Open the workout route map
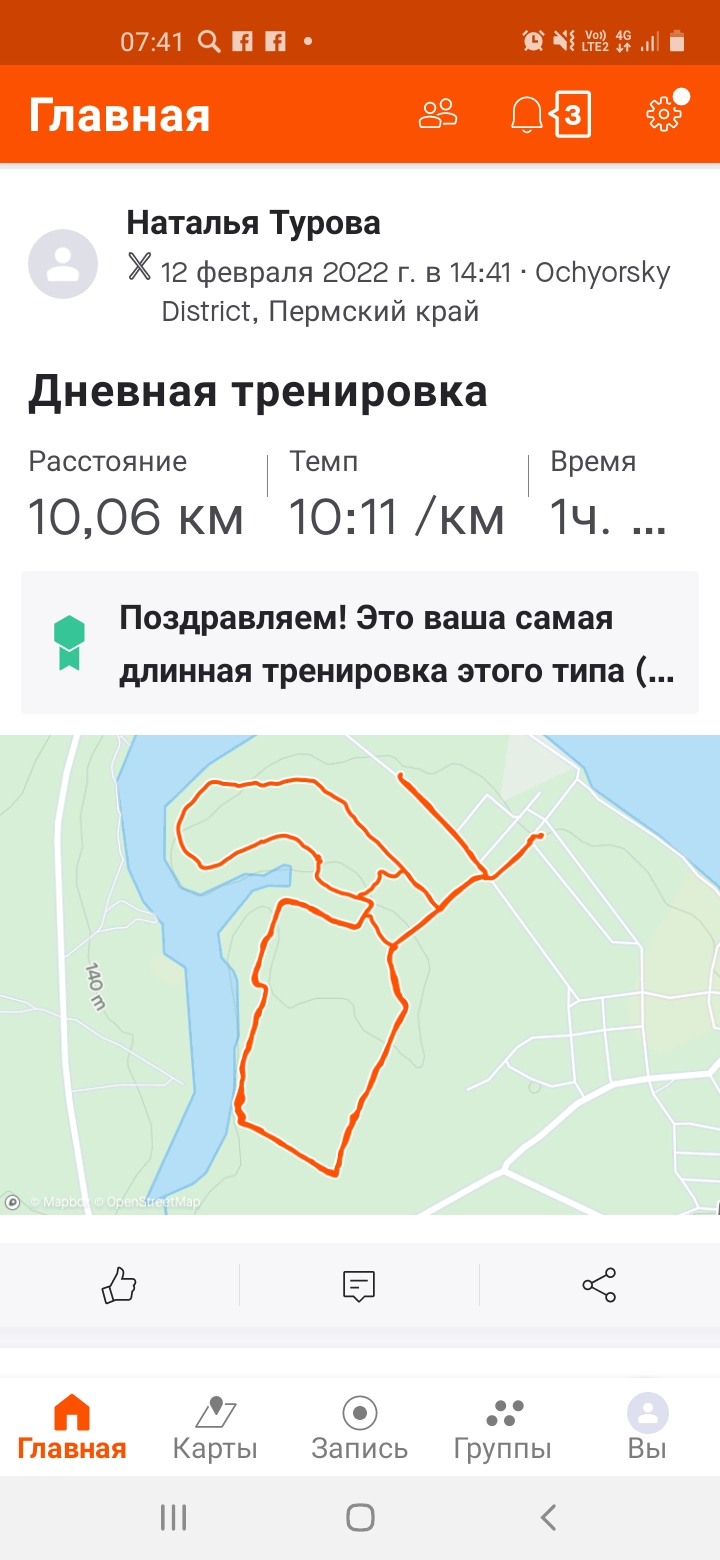Screen dimensions: 720x1560 pyautogui.click(x=360, y=975)
